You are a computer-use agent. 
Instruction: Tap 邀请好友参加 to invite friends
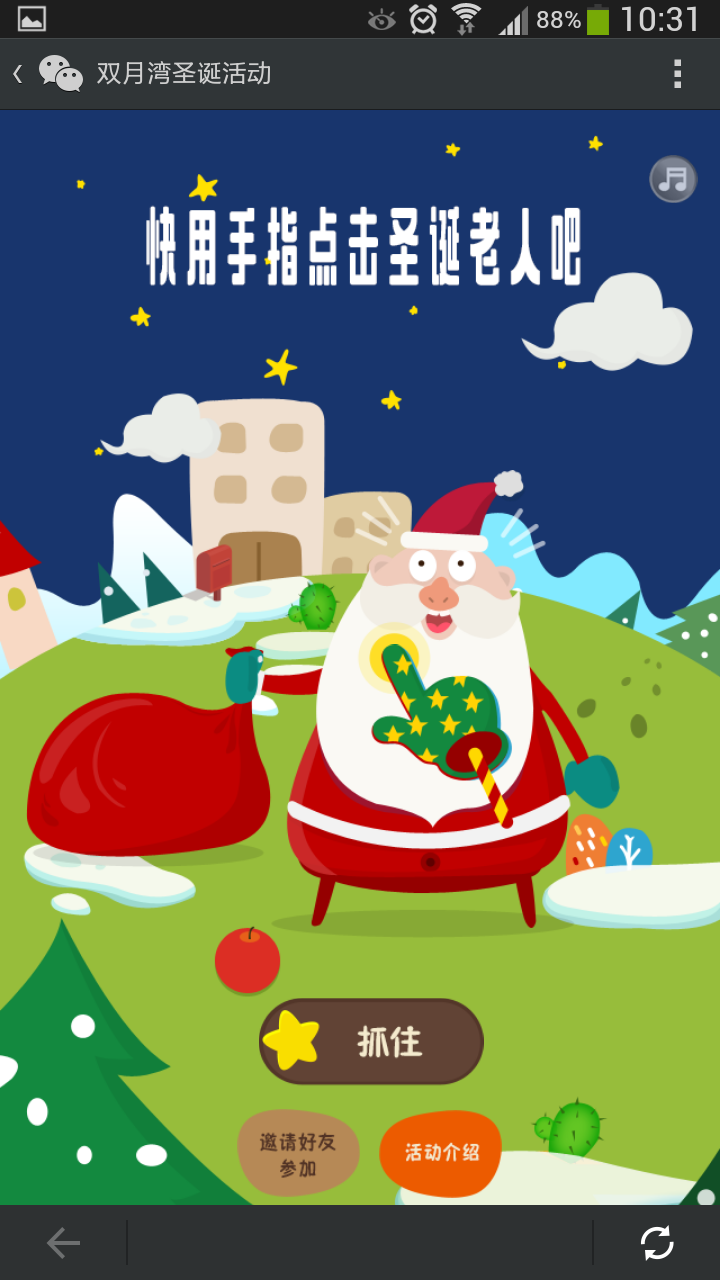point(298,1154)
